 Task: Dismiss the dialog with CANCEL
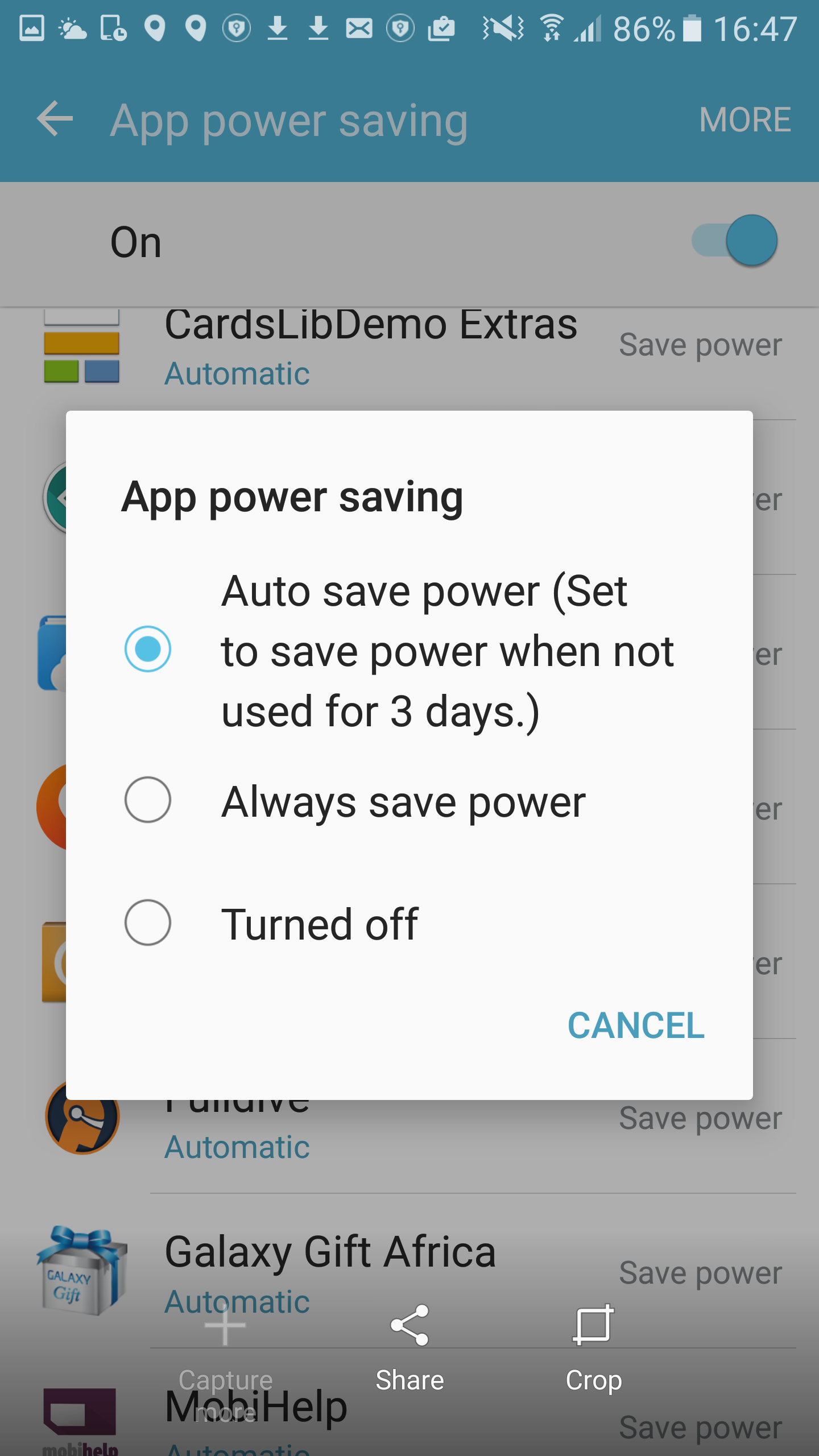pyautogui.click(x=636, y=1025)
